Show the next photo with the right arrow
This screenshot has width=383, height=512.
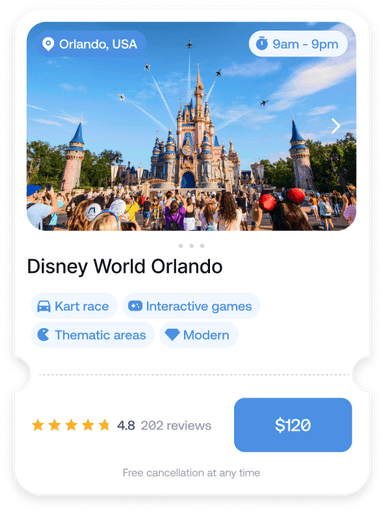pos(336,126)
